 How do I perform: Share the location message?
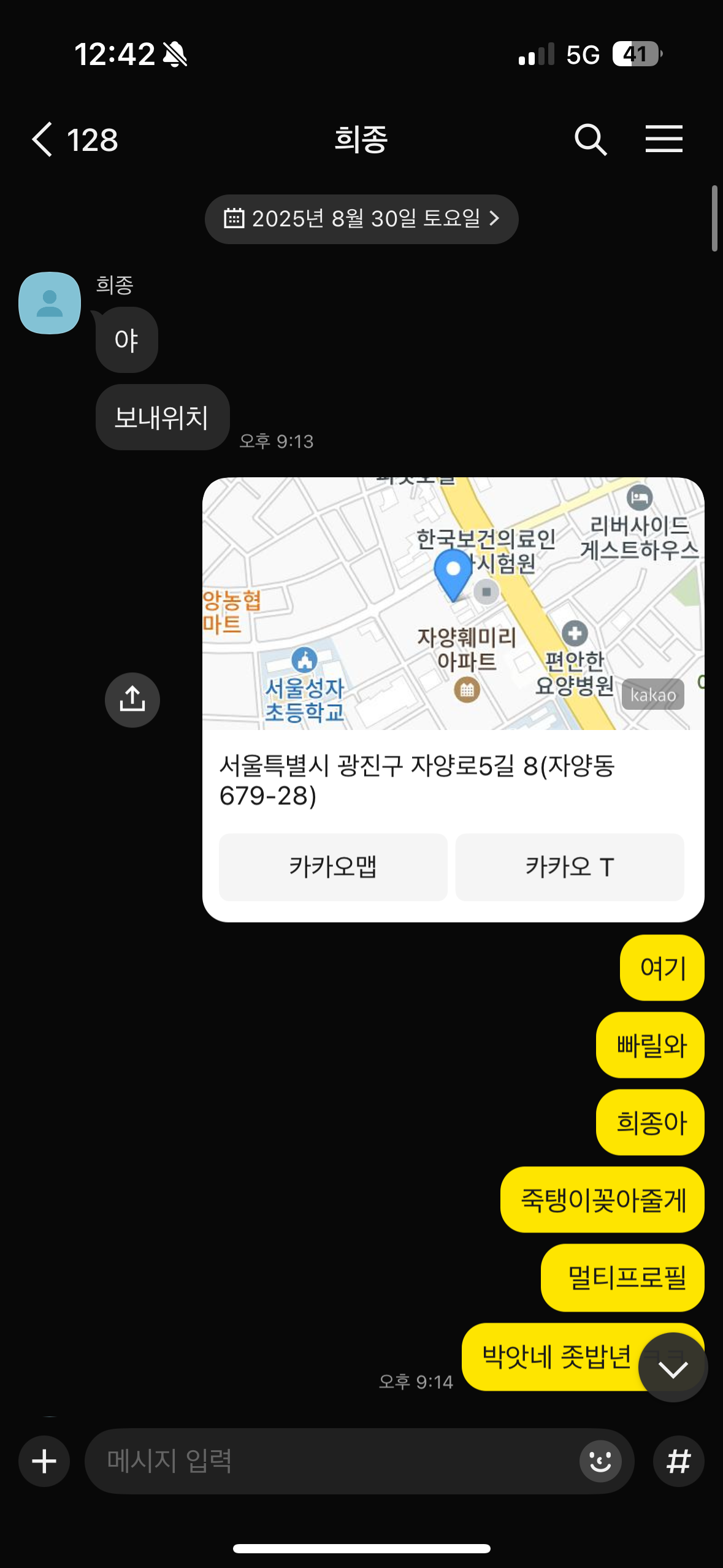132,700
